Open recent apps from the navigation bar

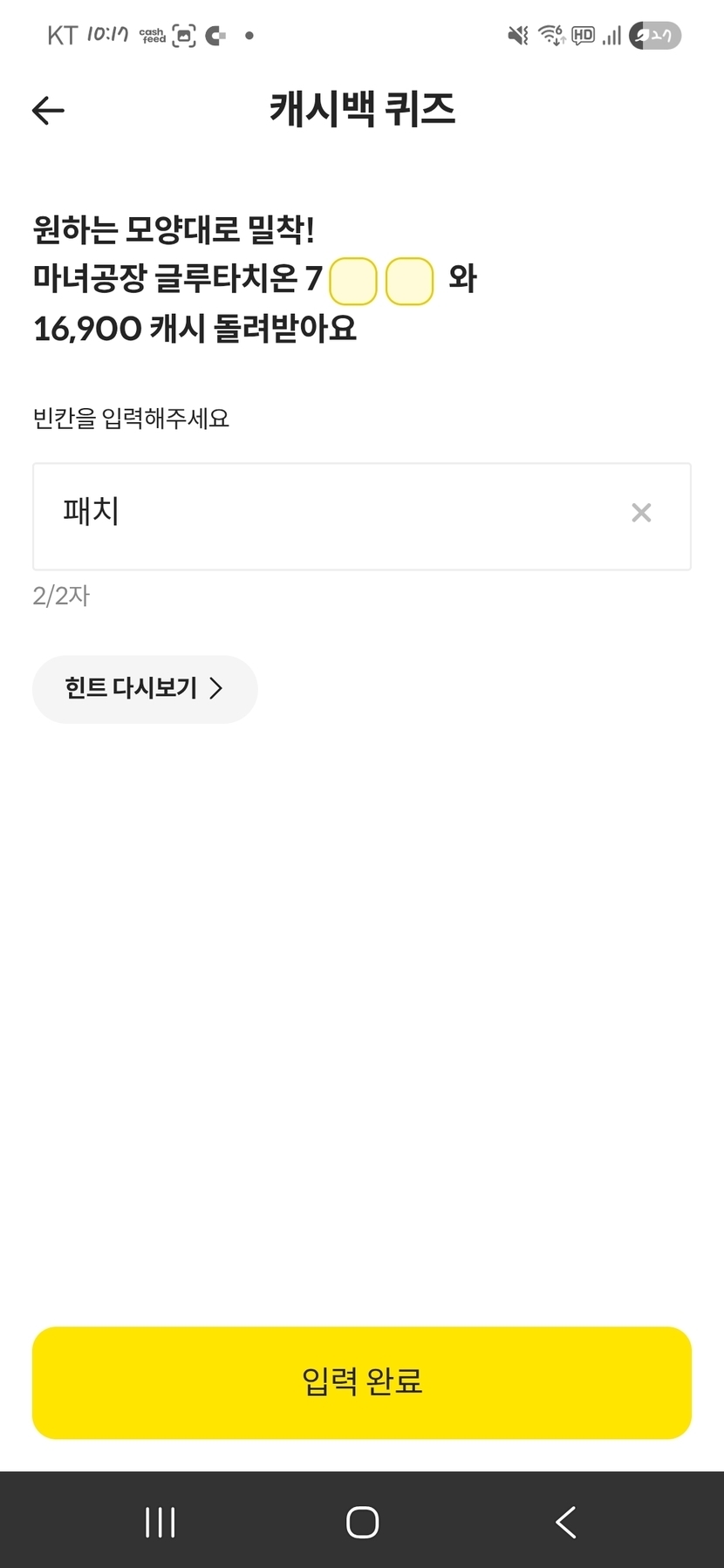[x=161, y=1522]
